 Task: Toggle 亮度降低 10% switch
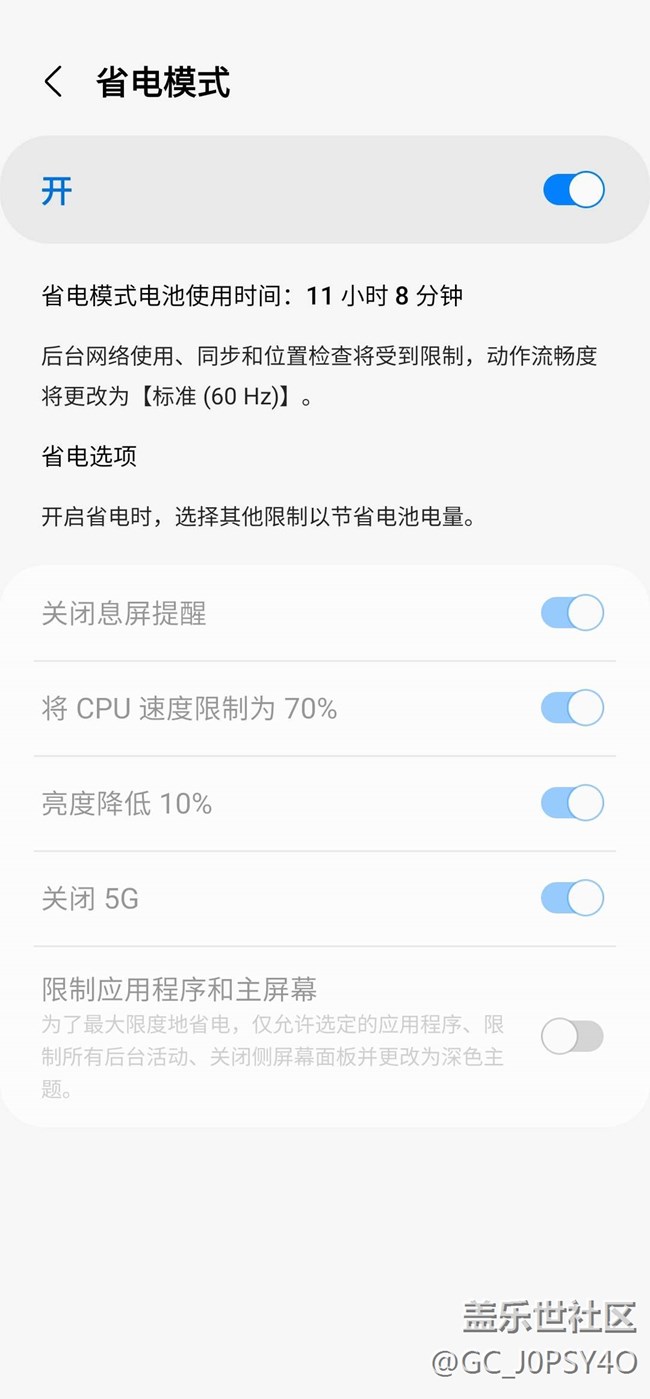point(572,803)
